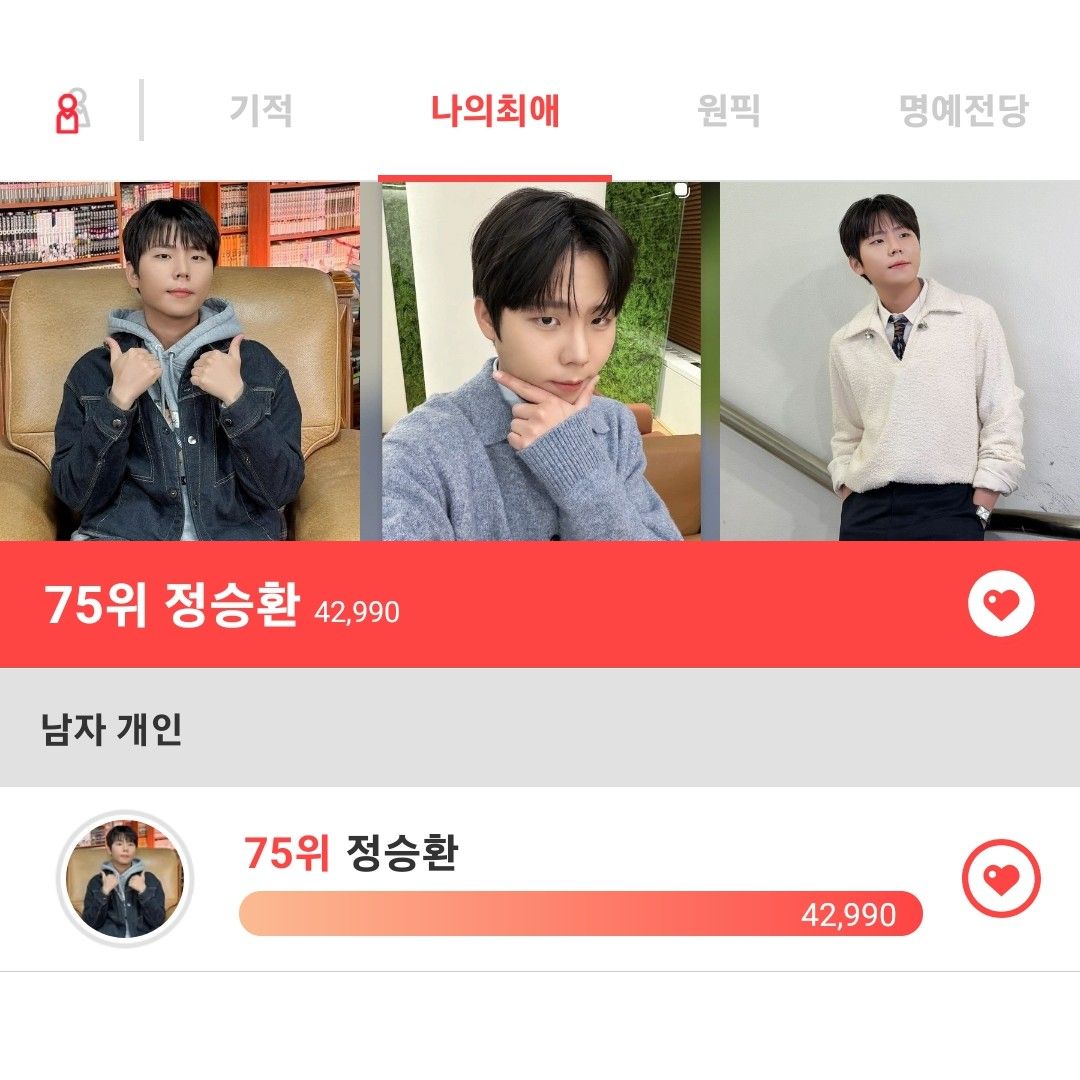Go to the 원픽 tab
1080x1080 pixels.
pos(729,110)
